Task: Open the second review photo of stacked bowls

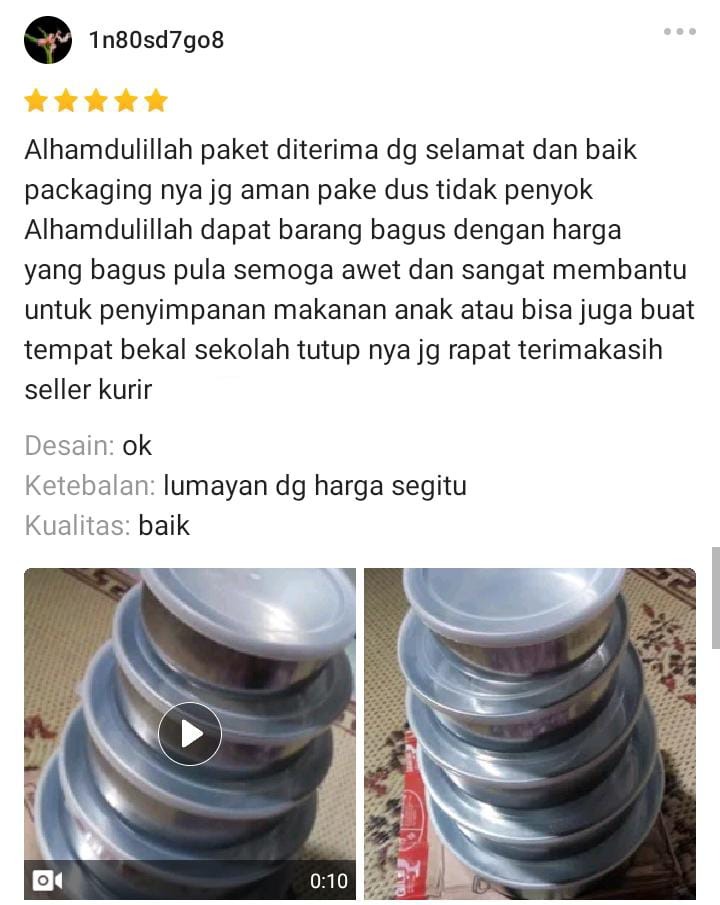Action: [529, 734]
